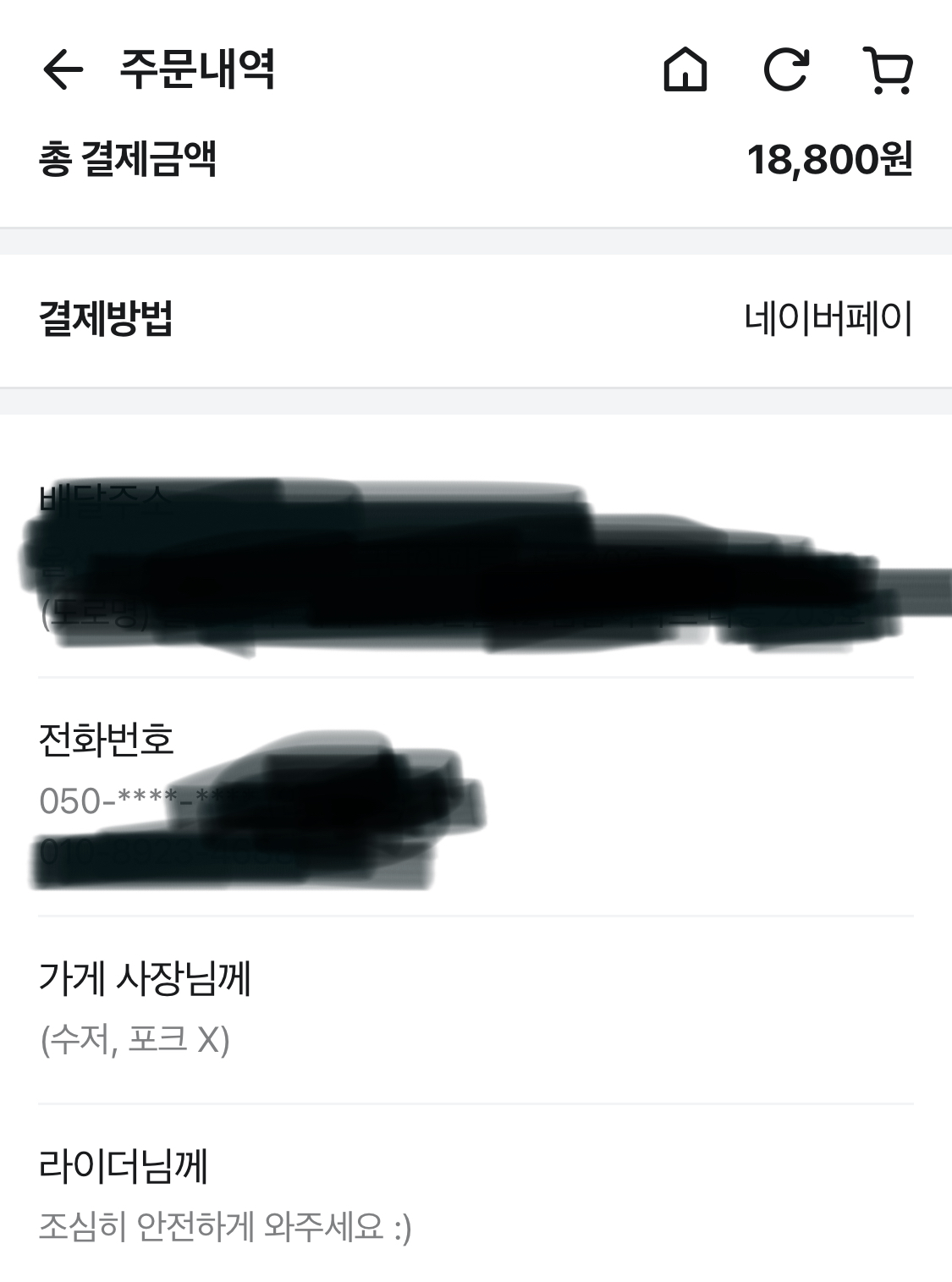Go back from order history
Viewport: 952px width, 1282px height.
click(63, 69)
